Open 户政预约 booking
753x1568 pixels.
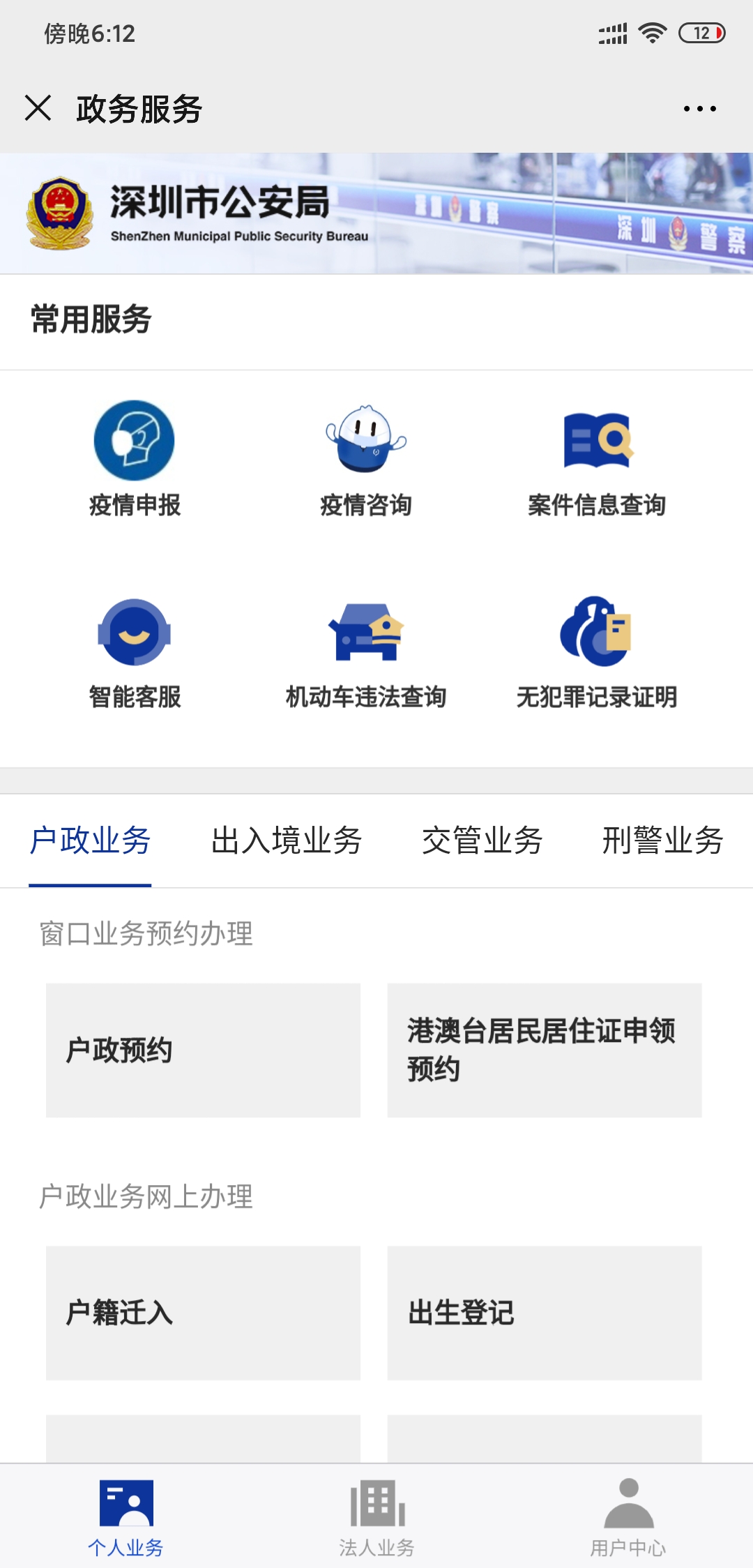tap(203, 1050)
